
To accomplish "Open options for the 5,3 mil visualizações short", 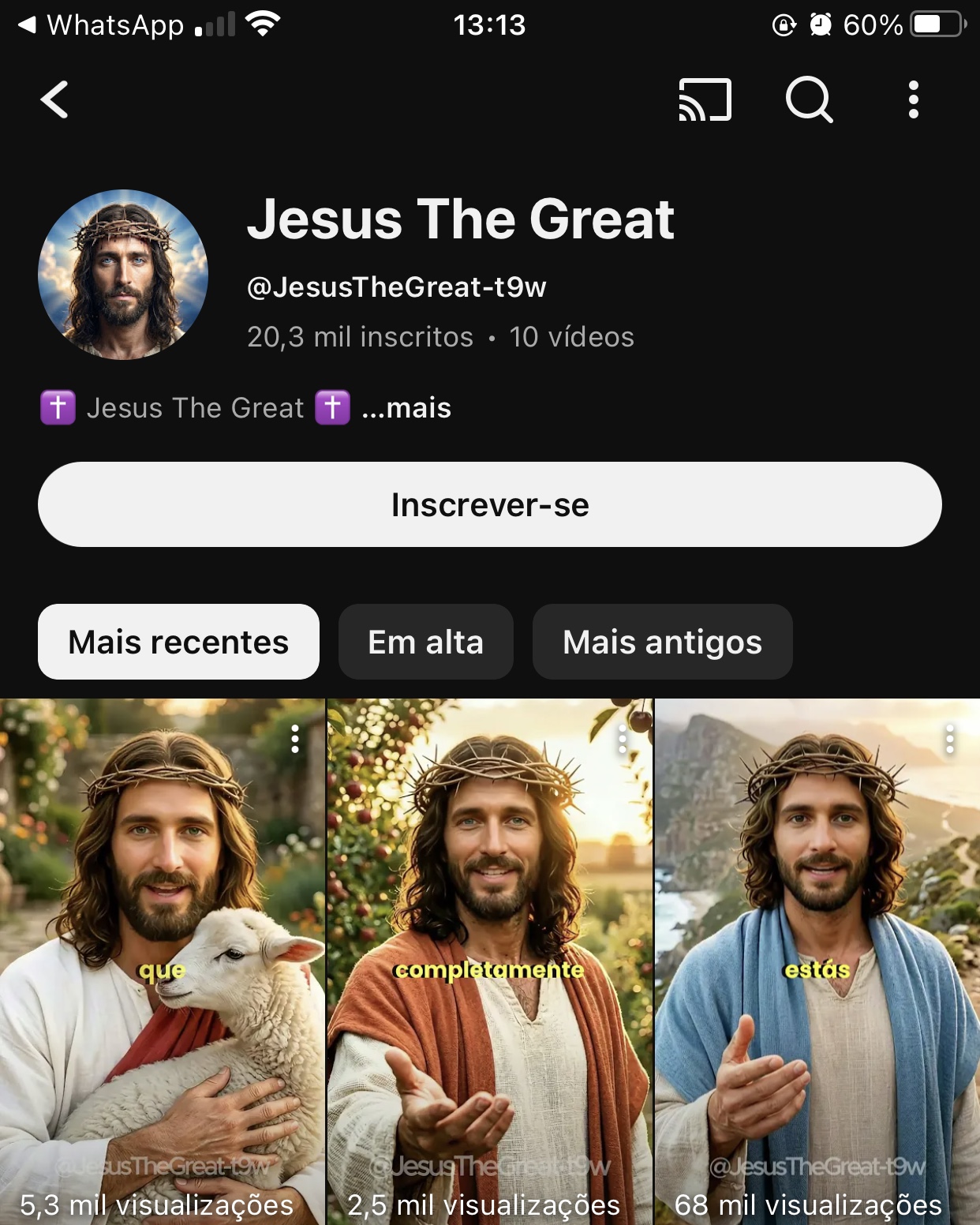I will tap(295, 740).
